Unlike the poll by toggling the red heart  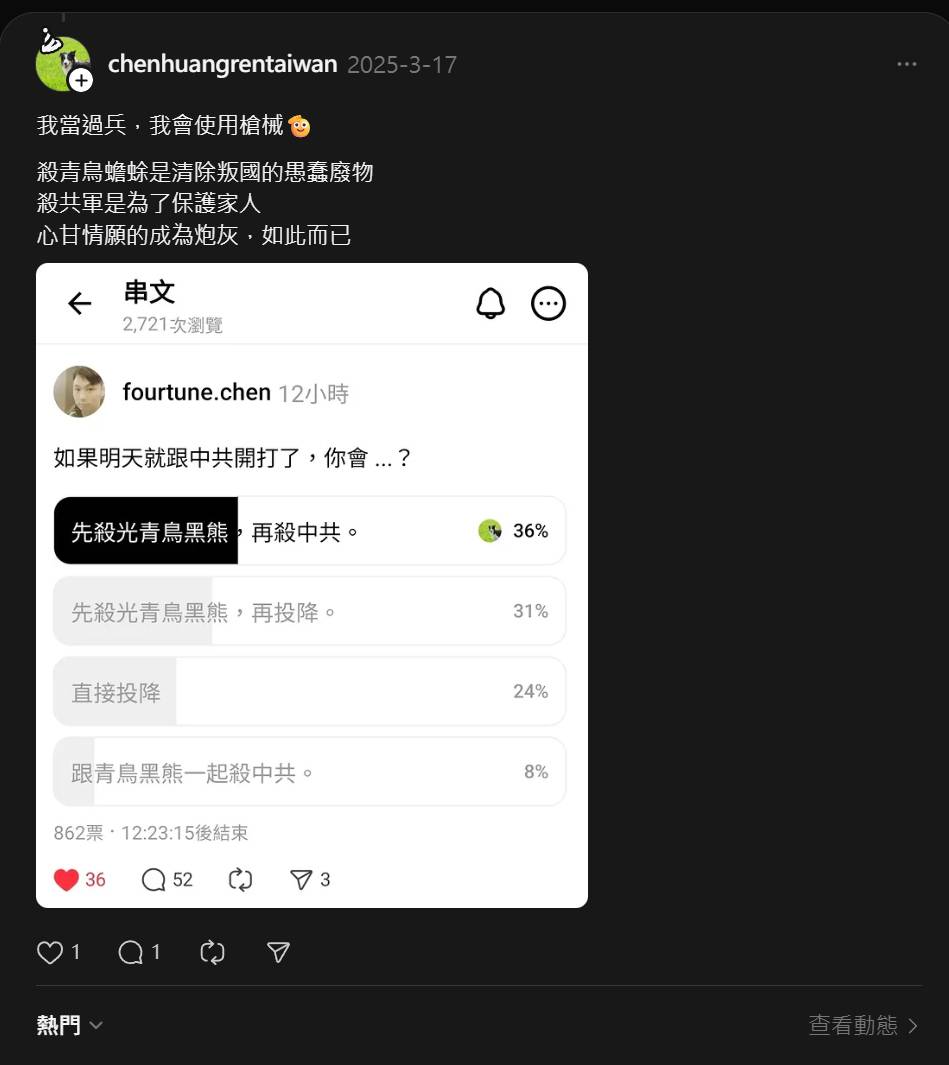pos(65,879)
